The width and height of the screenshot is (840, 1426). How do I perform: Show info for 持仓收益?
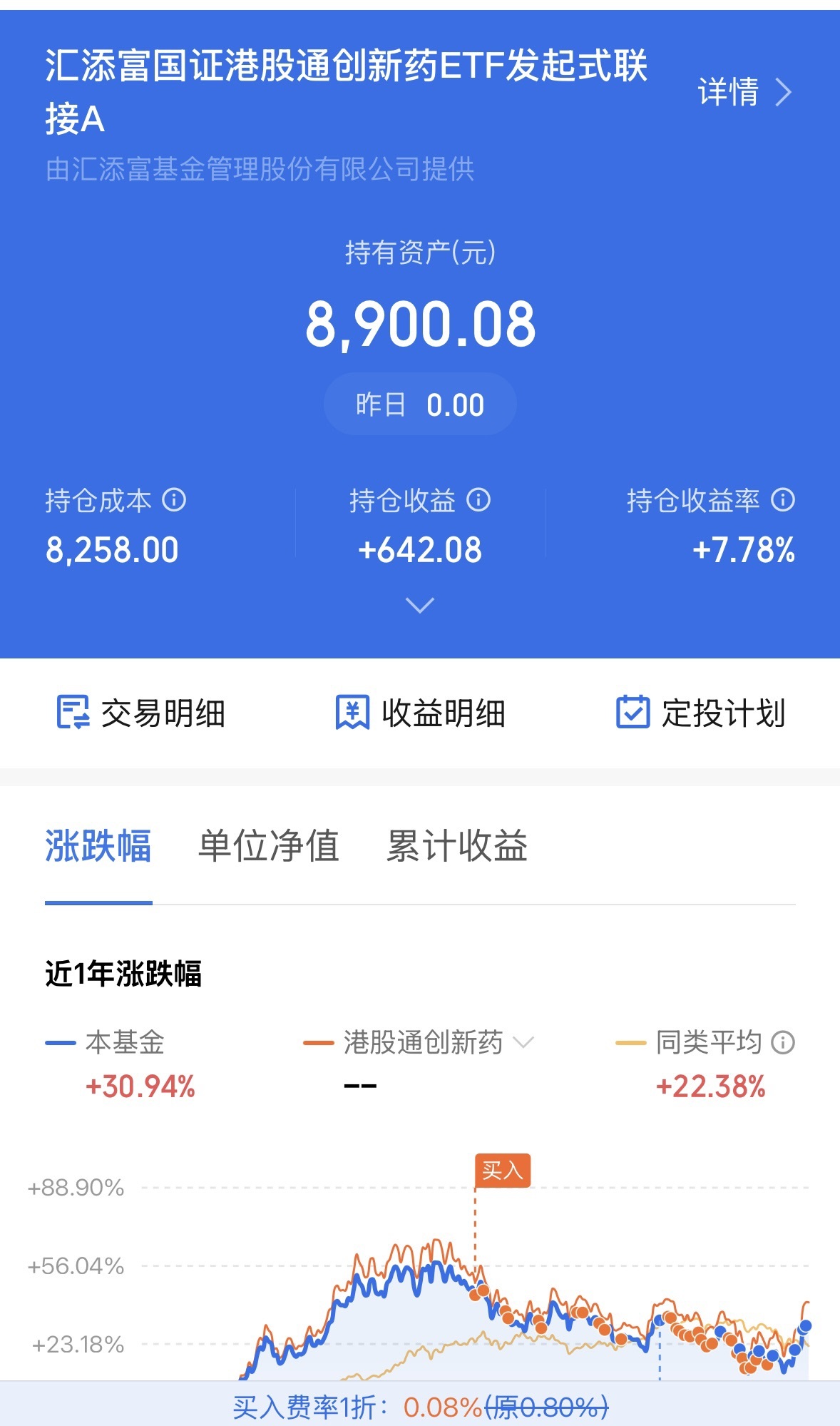point(478,500)
